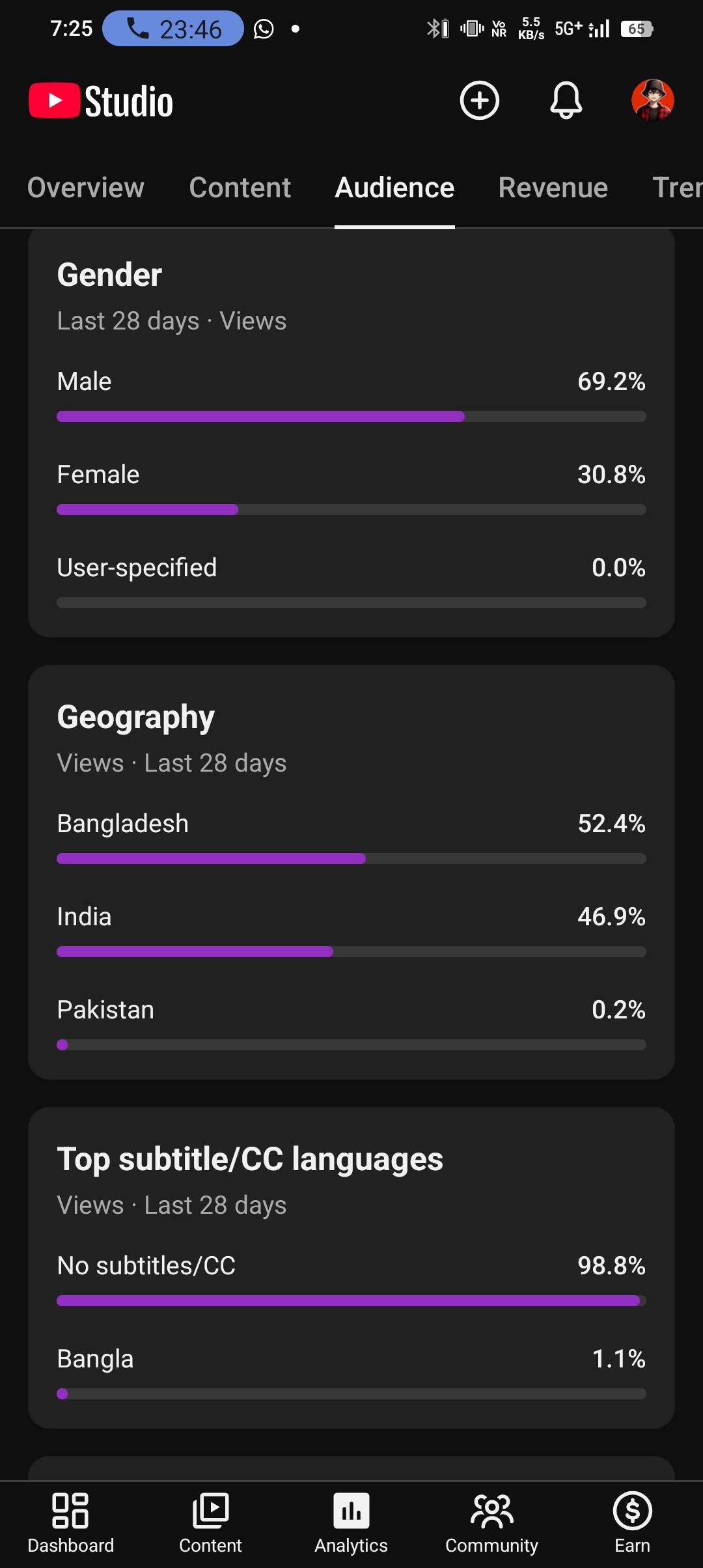Open the notifications bell

[566, 100]
